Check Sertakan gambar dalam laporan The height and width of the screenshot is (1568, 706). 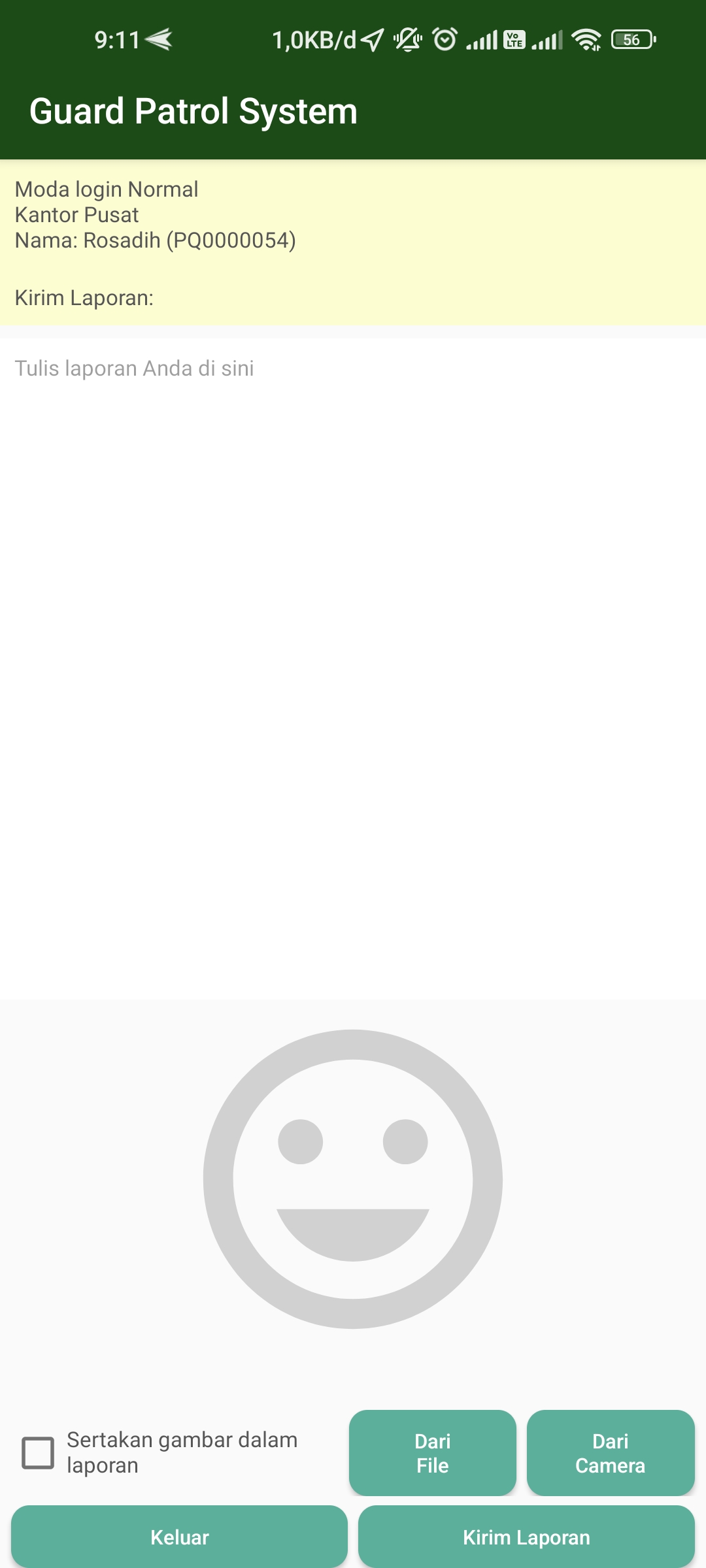pyautogui.click(x=38, y=1453)
